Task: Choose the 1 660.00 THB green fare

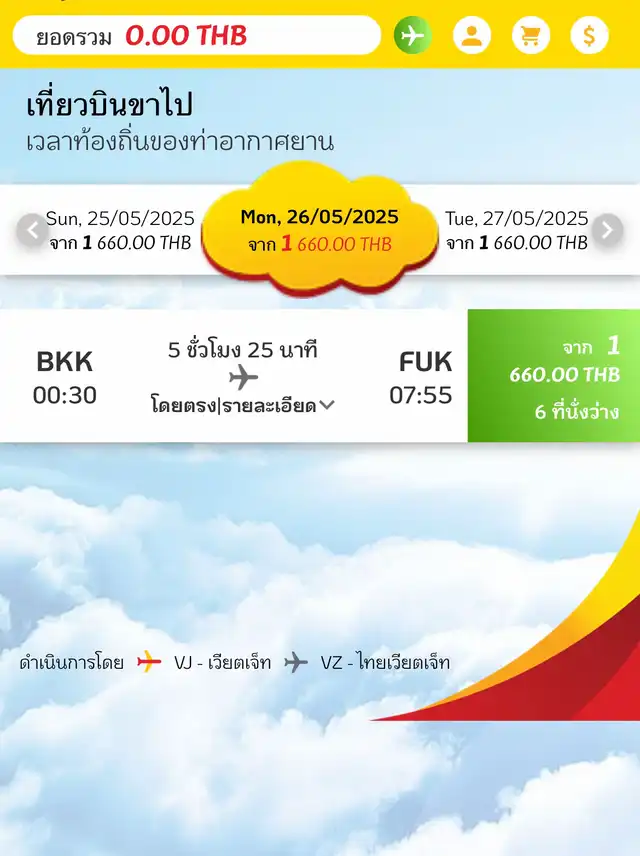Action: pos(553,376)
